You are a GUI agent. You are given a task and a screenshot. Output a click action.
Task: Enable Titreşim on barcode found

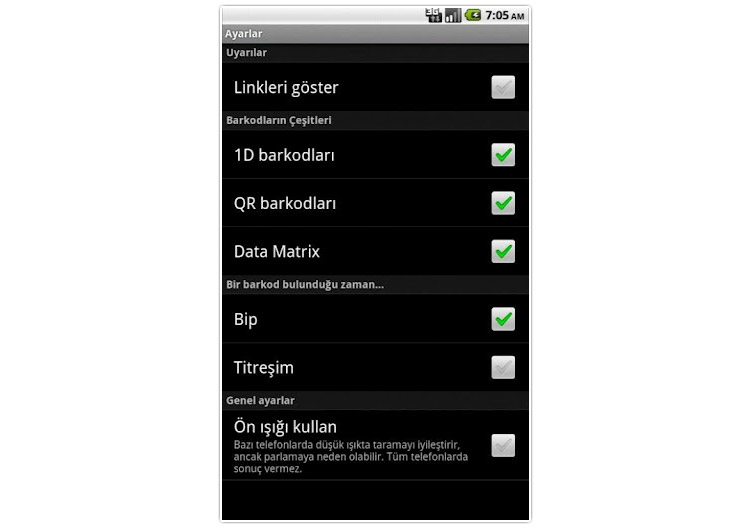point(503,367)
